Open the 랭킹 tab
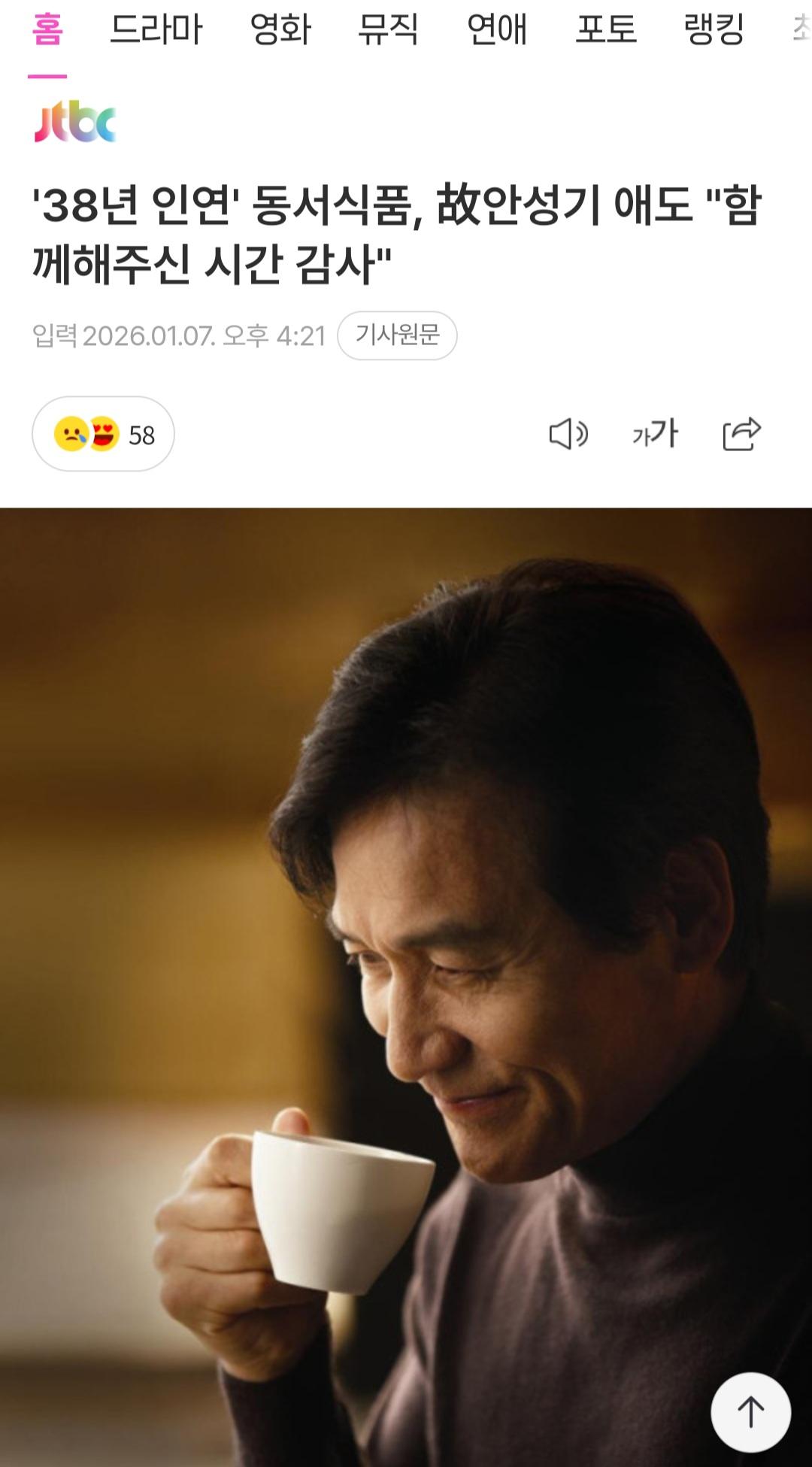 pos(714,30)
